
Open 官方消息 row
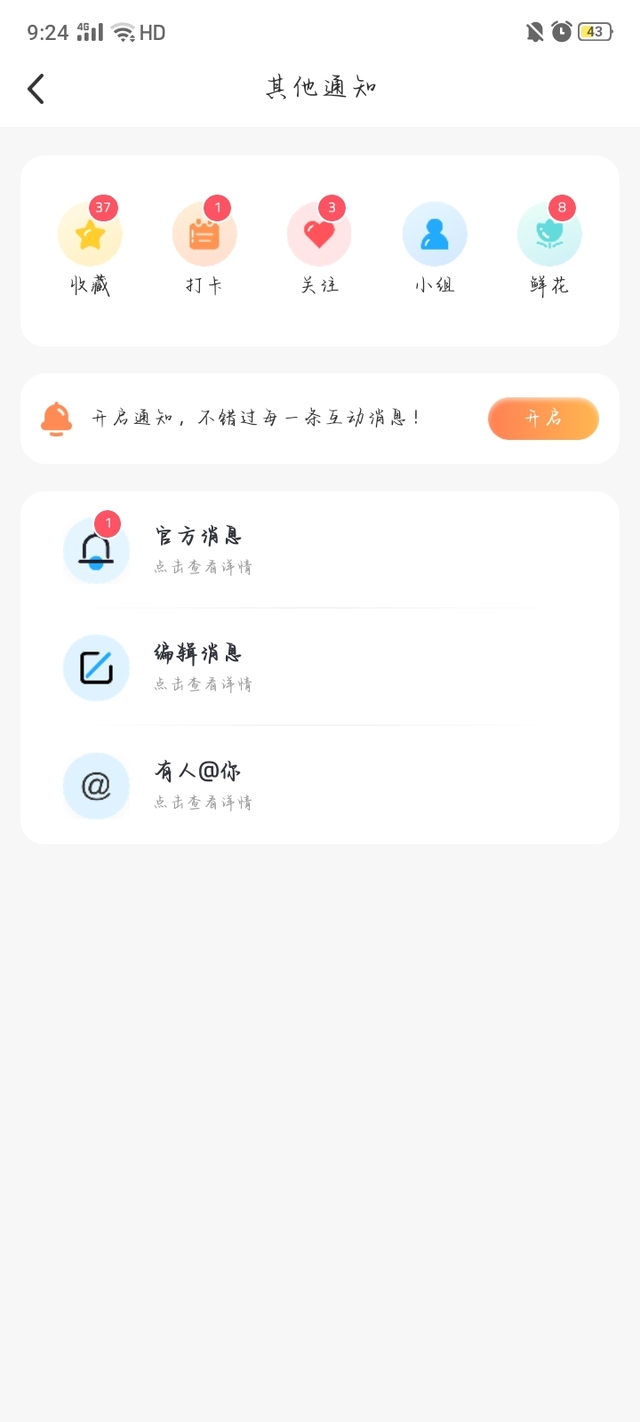[320, 550]
